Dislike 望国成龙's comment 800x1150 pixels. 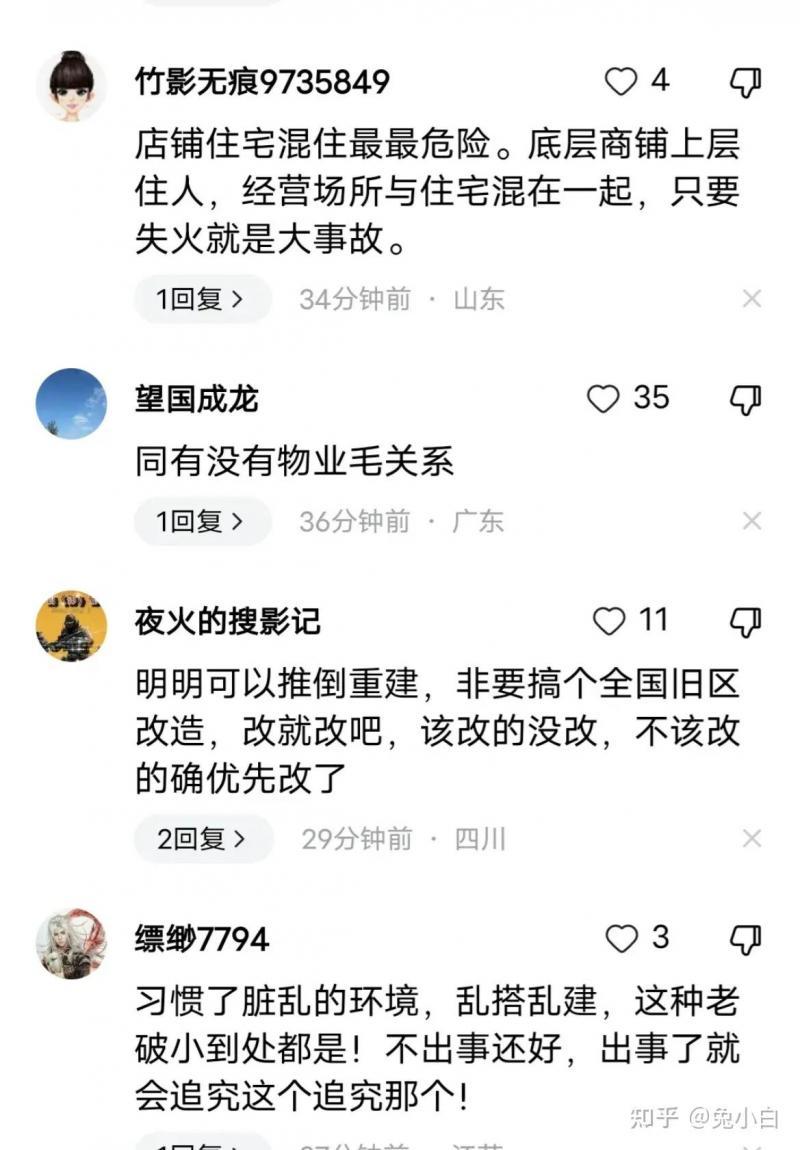click(x=746, y=400)
